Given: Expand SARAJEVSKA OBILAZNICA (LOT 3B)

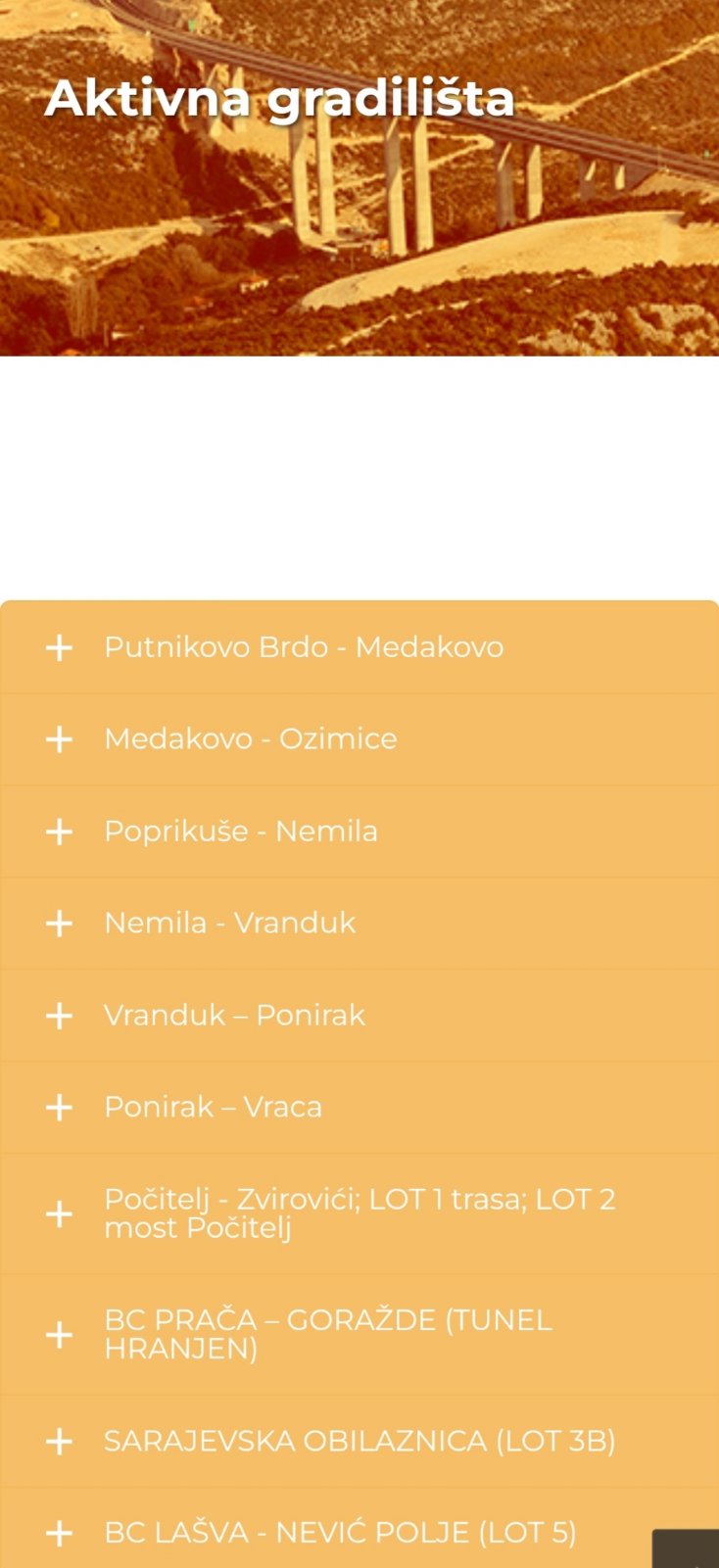Looking at the screenshot, I should [x=359, y=1442].
